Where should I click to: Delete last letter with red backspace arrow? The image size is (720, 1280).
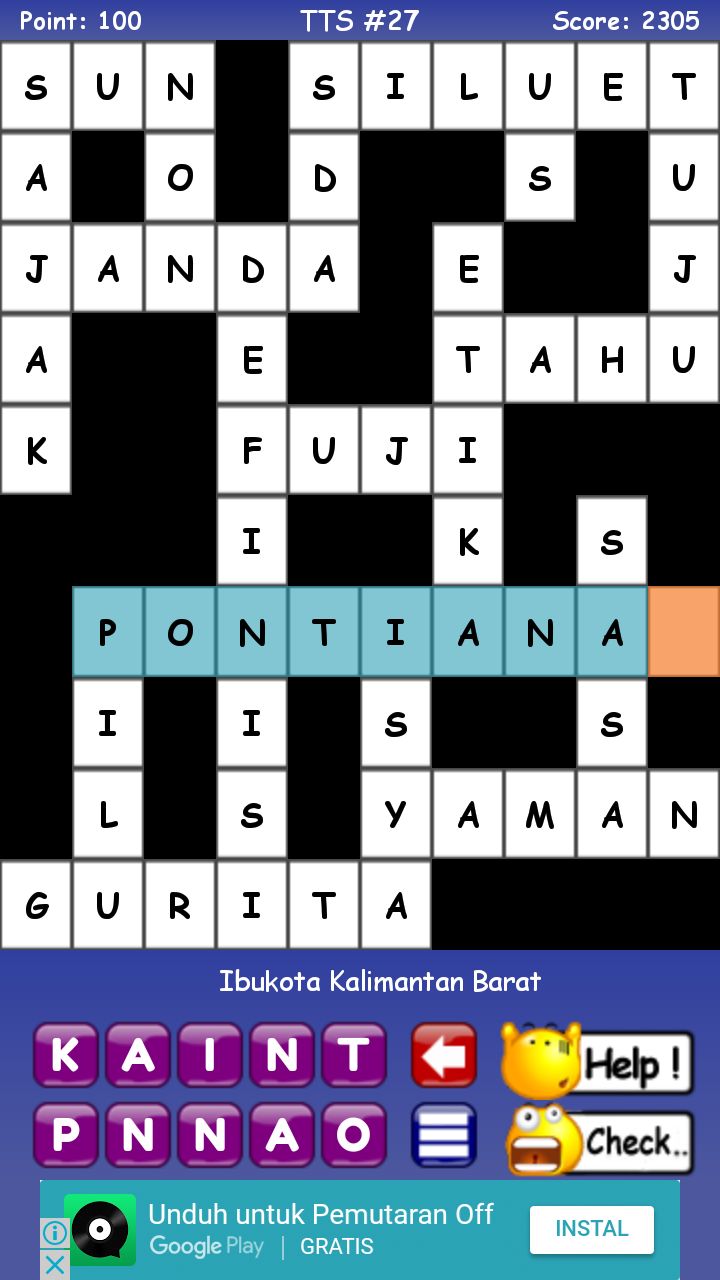point(444,1055)
